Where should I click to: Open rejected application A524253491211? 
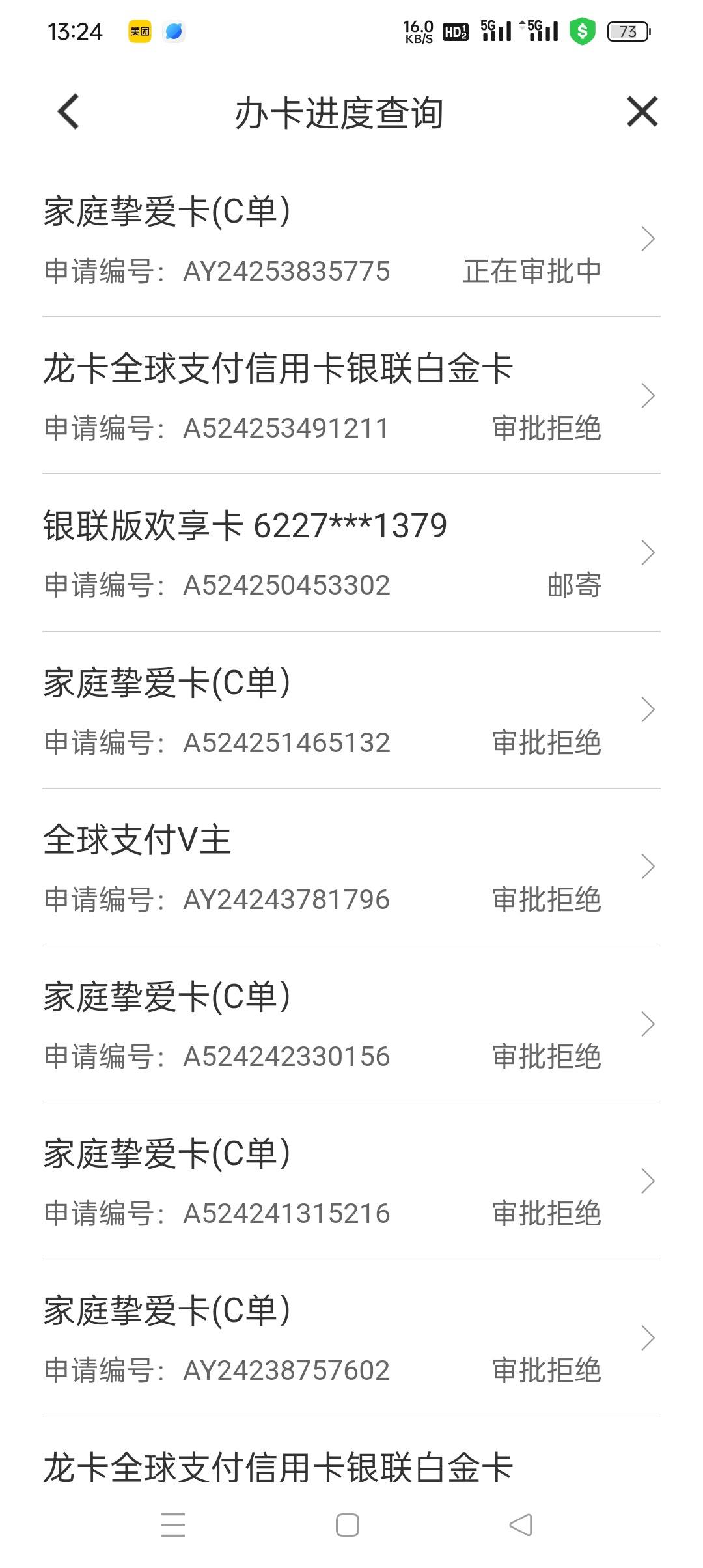351,396
